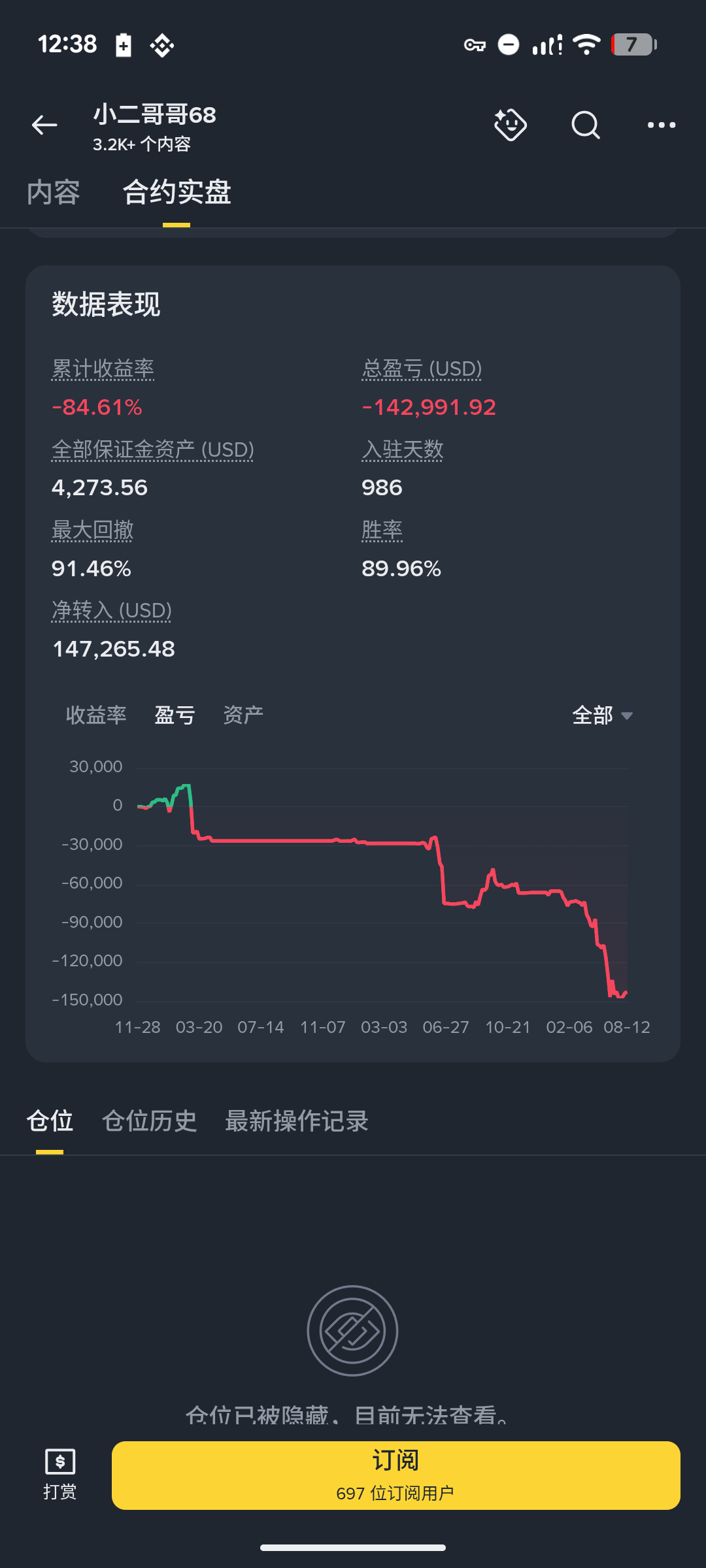The image size is (706, 1568).
Task: Open info on 总盈亏 (USD)
Action: 422,369
